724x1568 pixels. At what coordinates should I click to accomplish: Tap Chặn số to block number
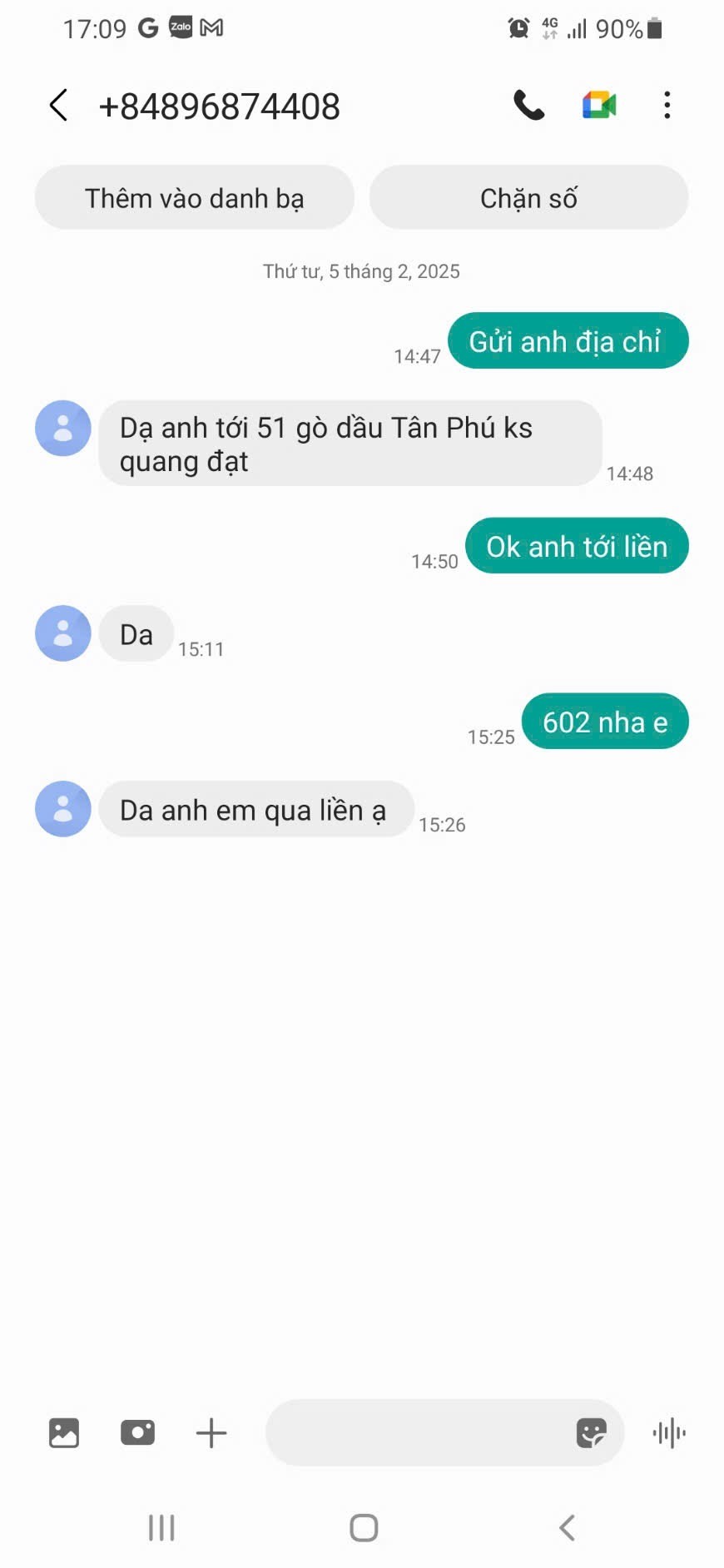(x=528, y=198)
